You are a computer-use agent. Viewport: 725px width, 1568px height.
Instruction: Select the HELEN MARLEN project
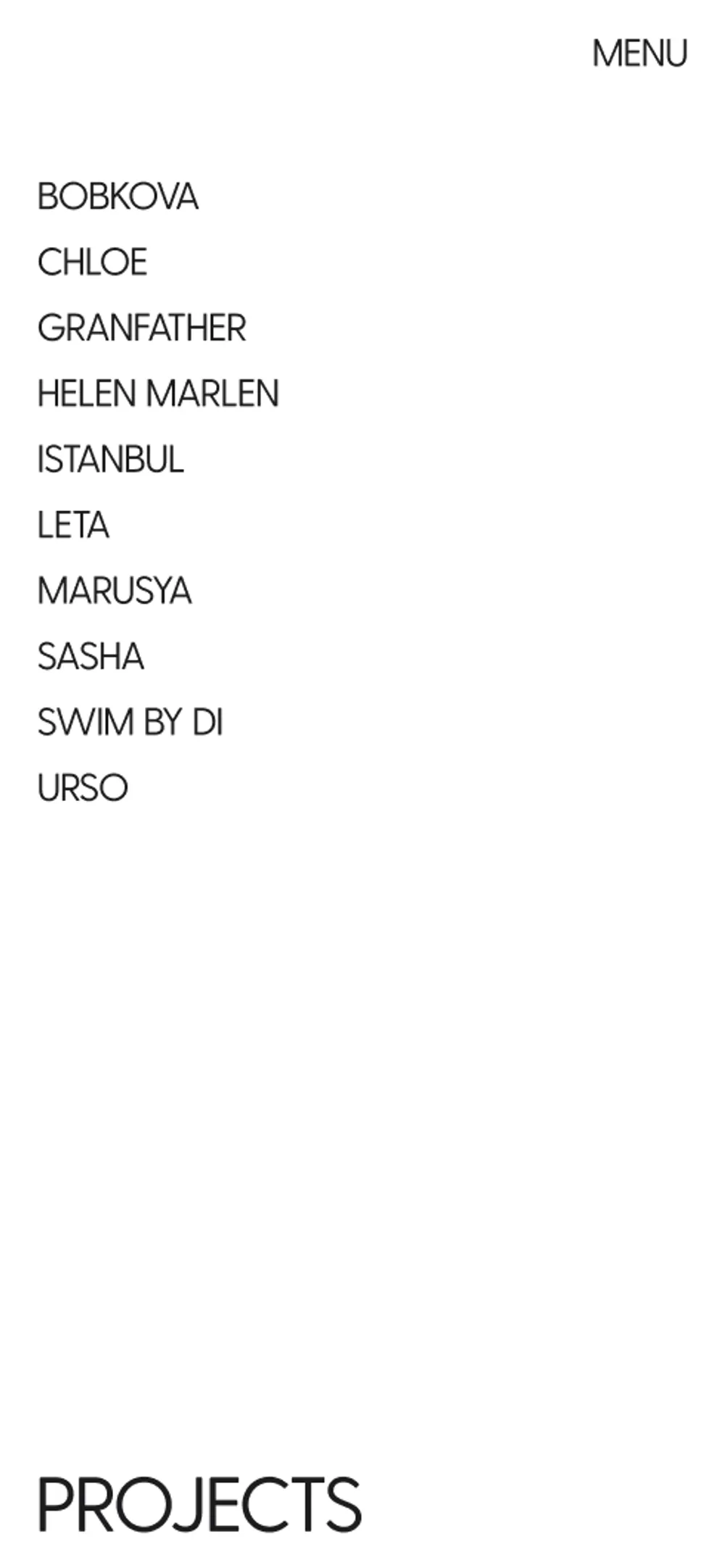coord(157,394)
